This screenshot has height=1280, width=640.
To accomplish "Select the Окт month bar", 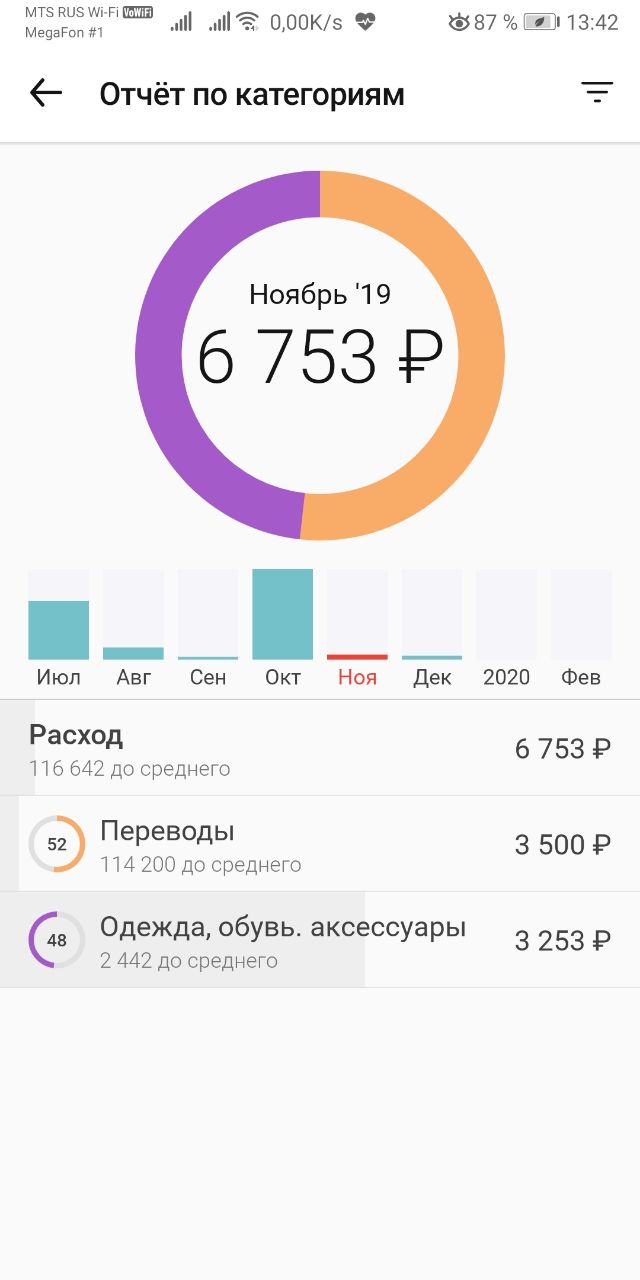I will click(x=283, y=628).
